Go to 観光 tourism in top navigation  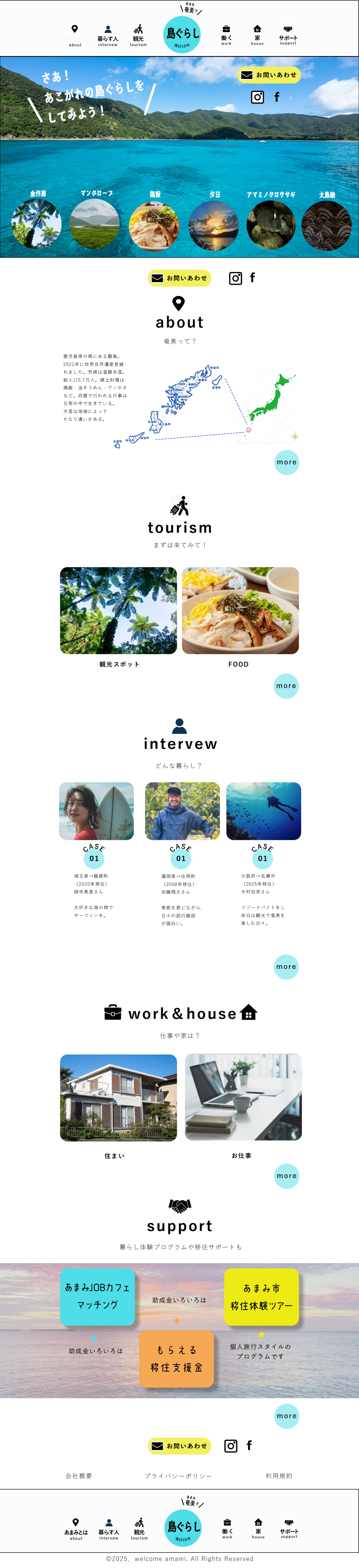tap(138, 36)
